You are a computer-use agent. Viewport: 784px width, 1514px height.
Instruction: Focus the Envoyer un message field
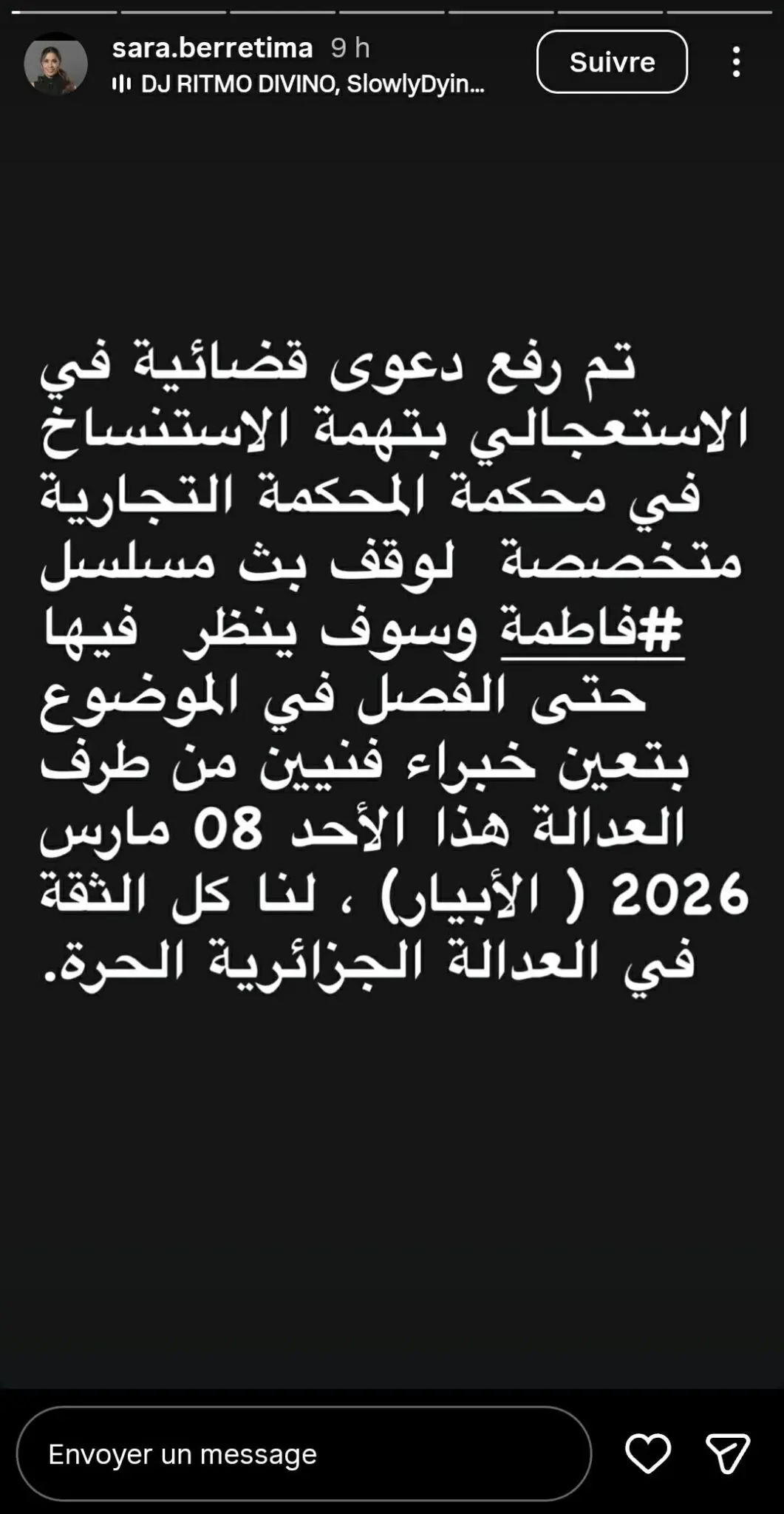pyautogui.click(x=304, y=1453)
